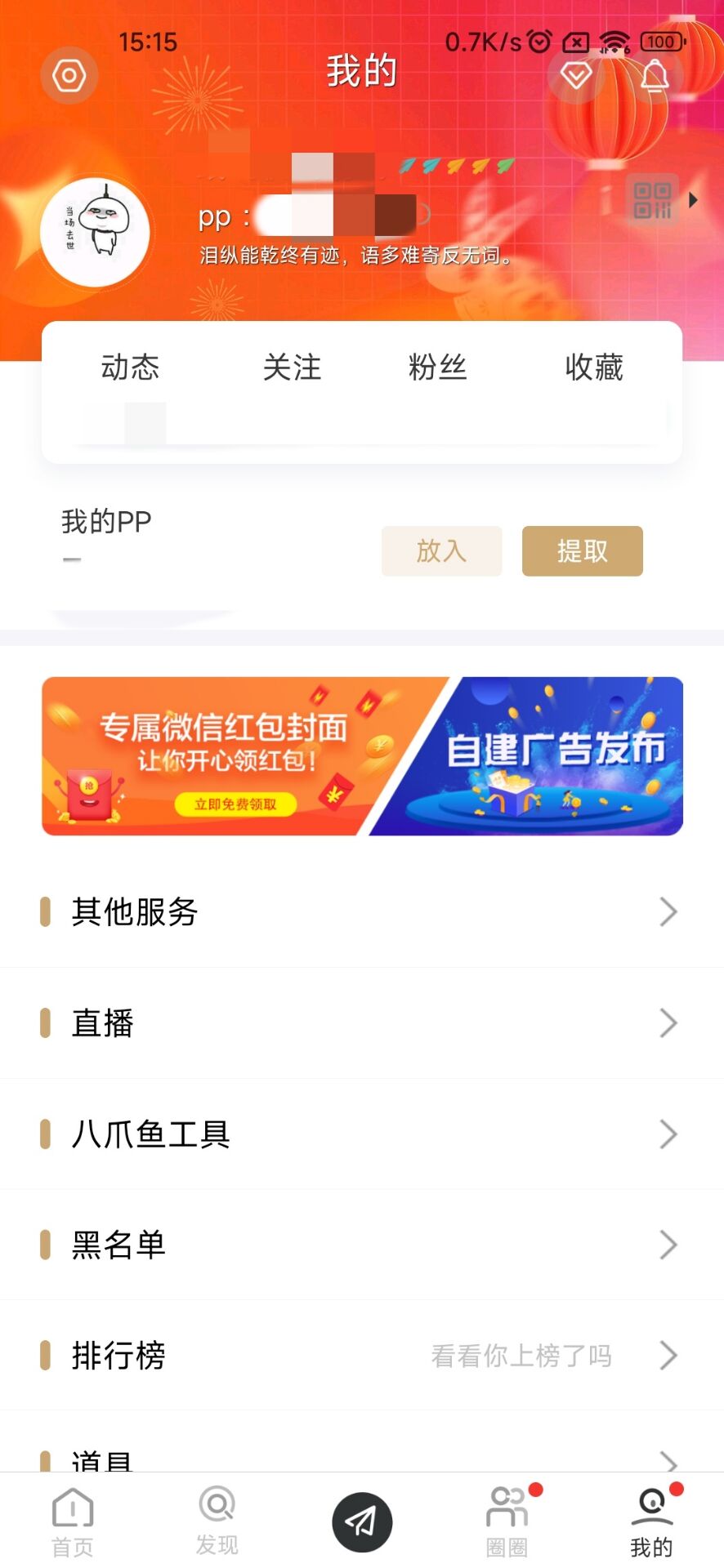The width and height of the screenshot is (724, 1568).
Task: Tap the 提取 withdraw button
Action: coord(582,551)
